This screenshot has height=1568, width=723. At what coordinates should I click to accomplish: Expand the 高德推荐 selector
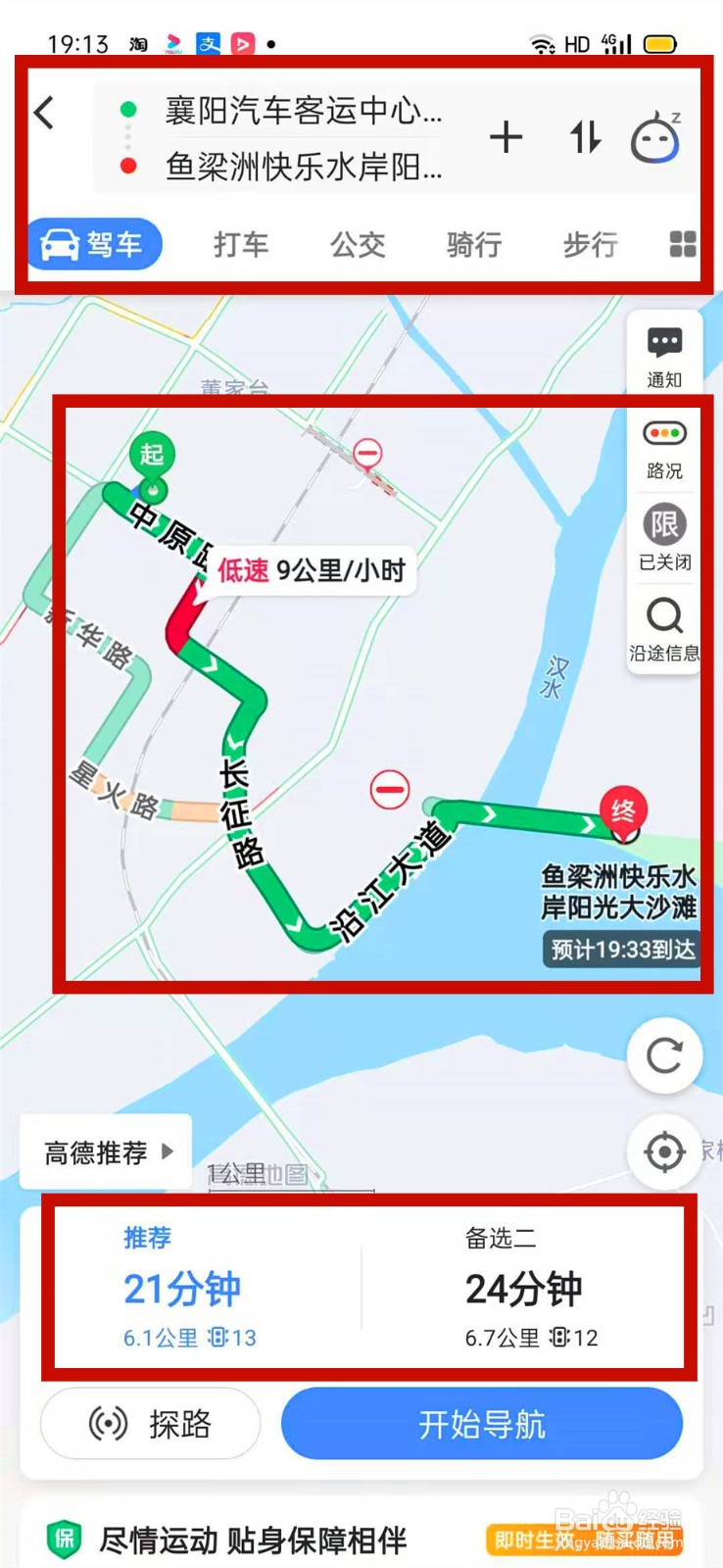pyautogui.click(x=105, y=1151)
